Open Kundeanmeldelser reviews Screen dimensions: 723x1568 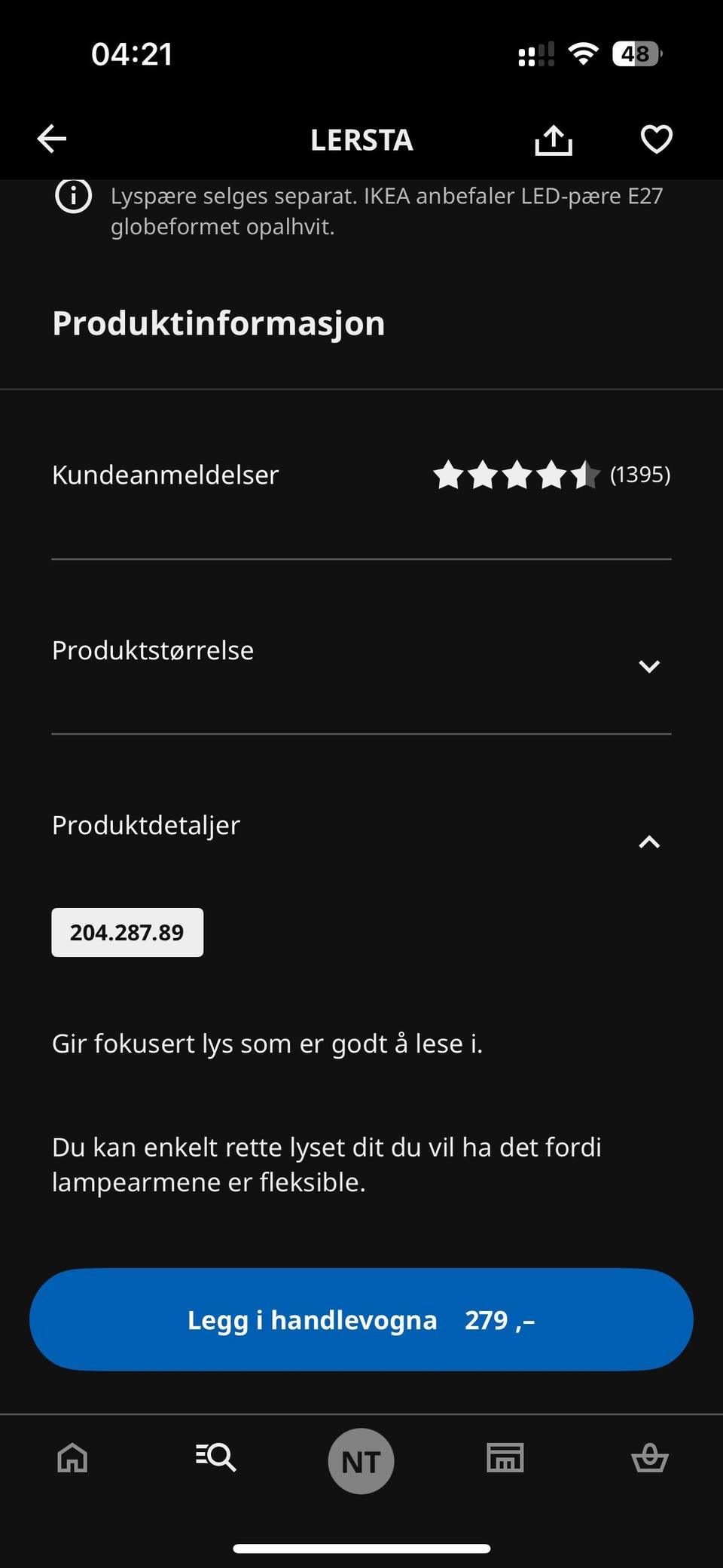point(165,475)
